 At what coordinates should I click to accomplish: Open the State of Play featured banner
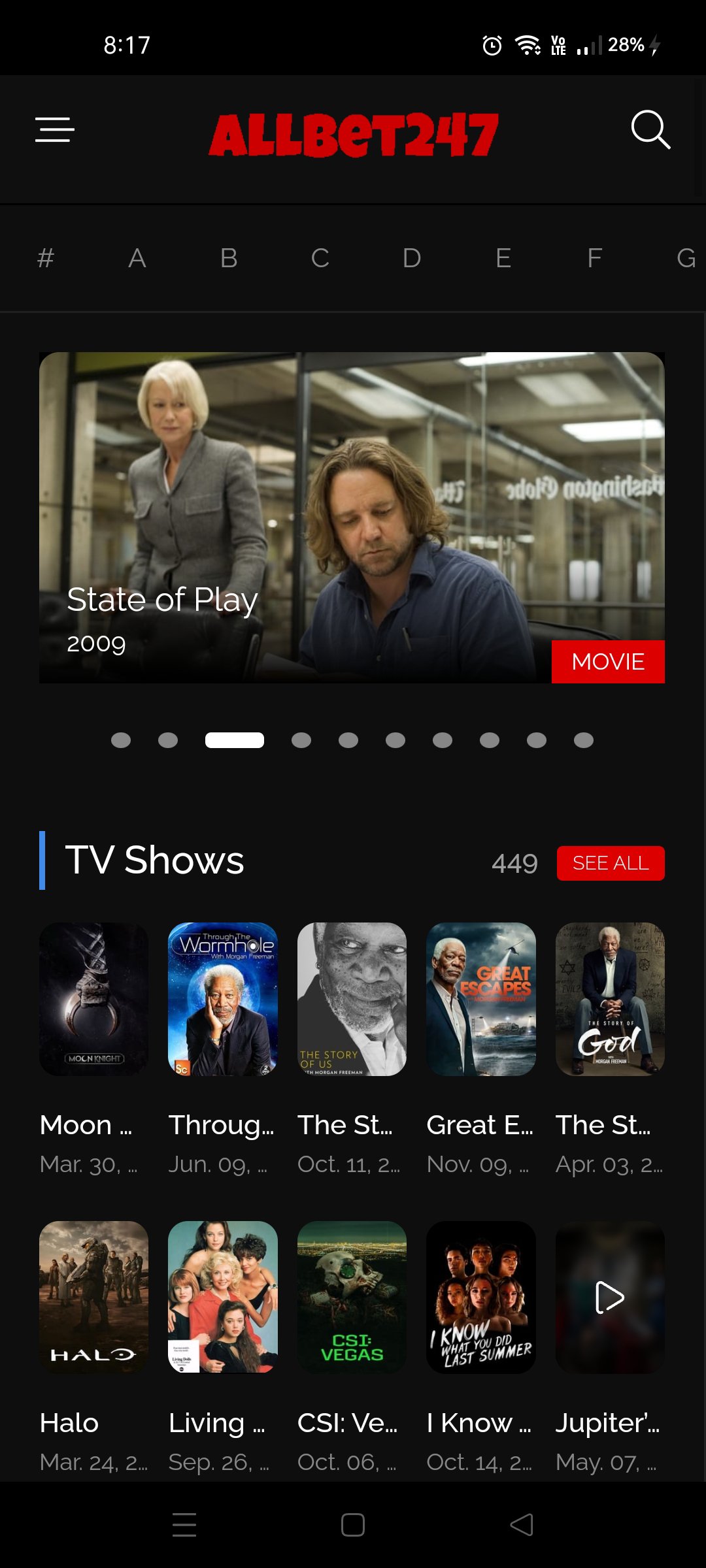353,517
